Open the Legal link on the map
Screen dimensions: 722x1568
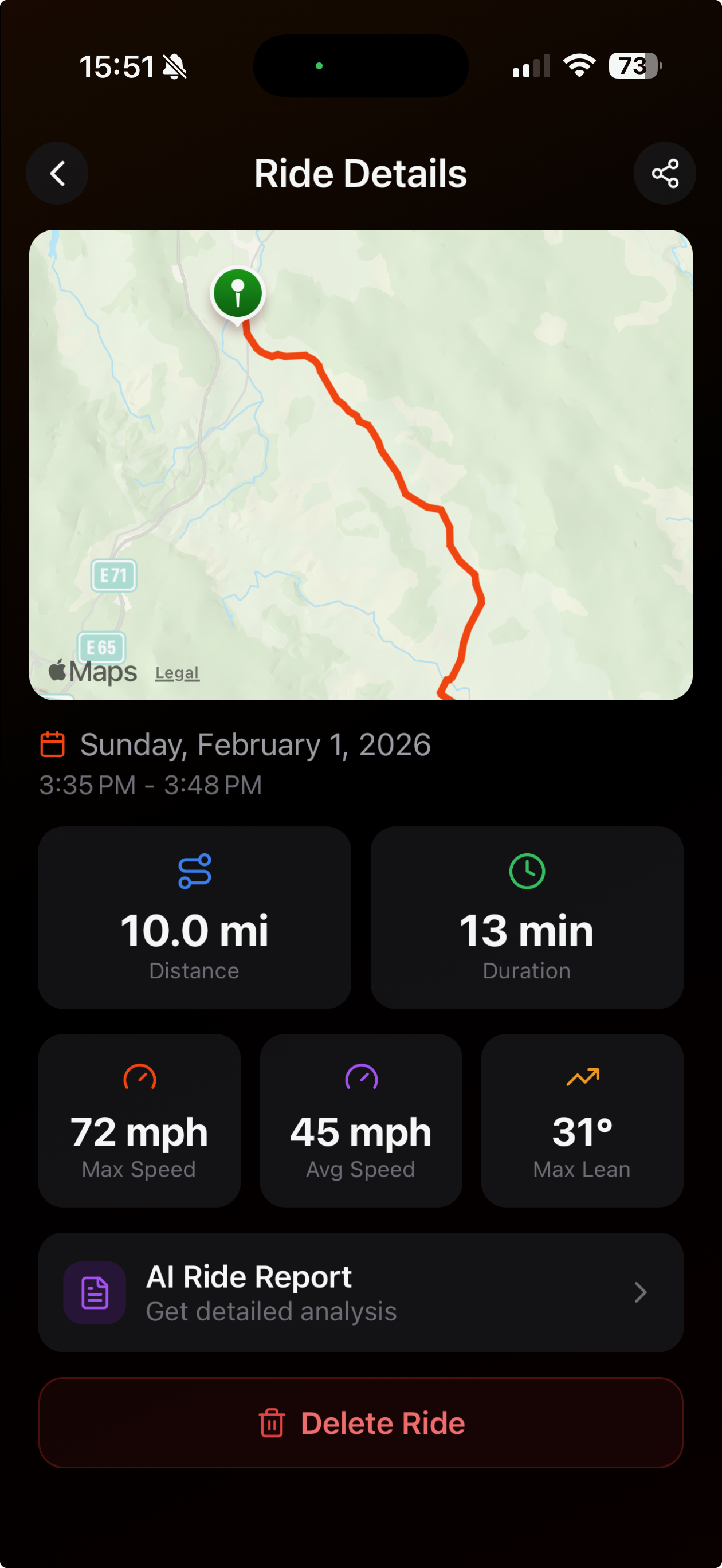pyautogui.click(x=177, y=672)
